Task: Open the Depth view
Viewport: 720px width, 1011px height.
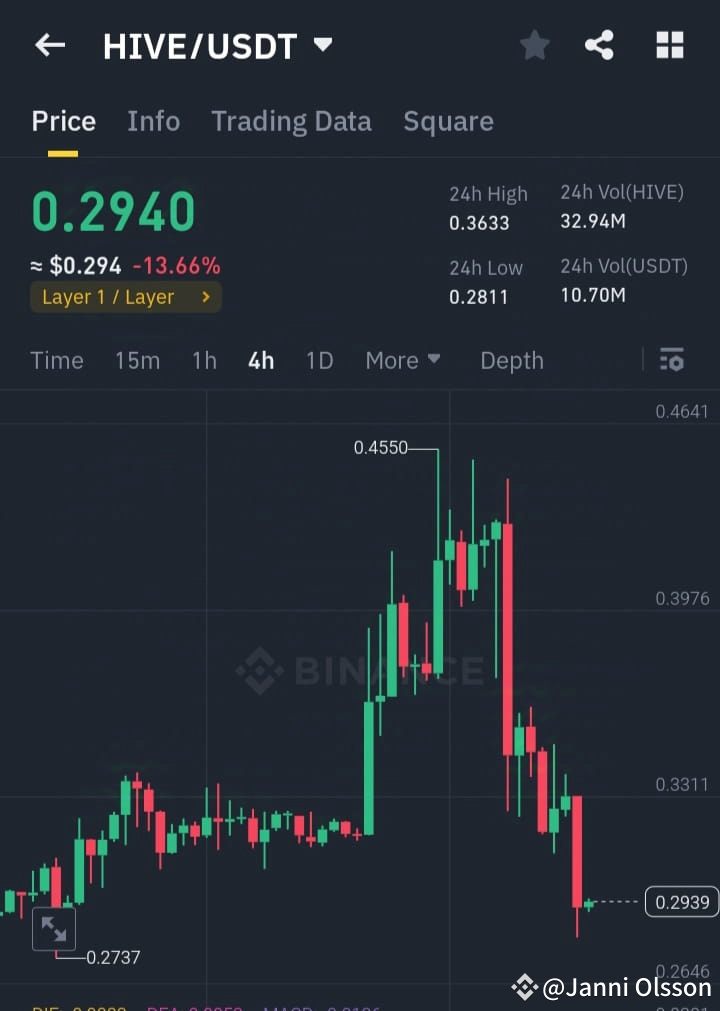Action: coord(511,360)
